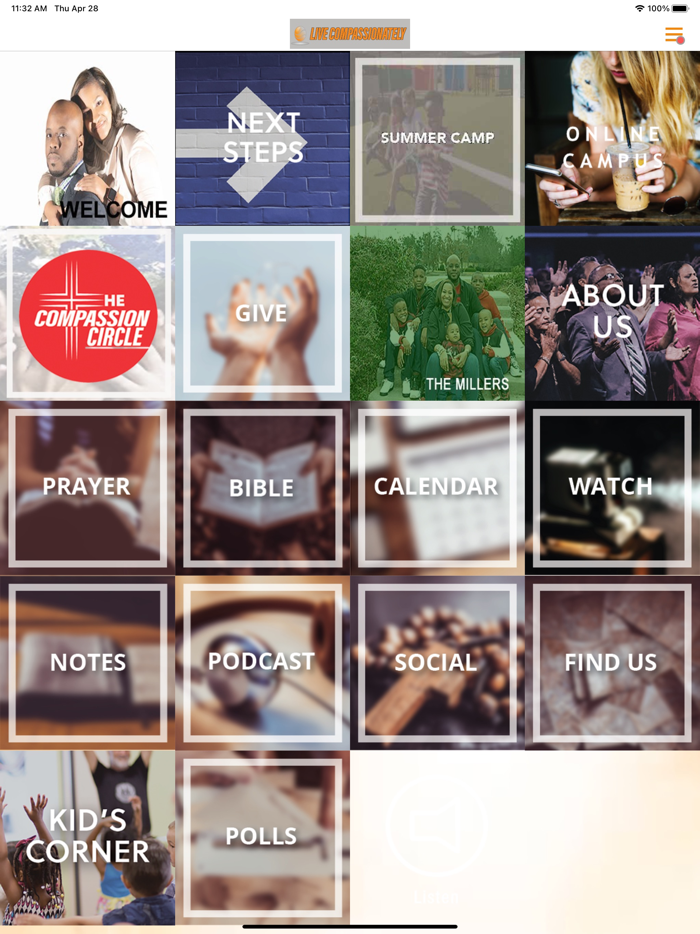This screenshot has height=934, width=700.
Task: Open the Welcome tile
Action: [87, 139]
